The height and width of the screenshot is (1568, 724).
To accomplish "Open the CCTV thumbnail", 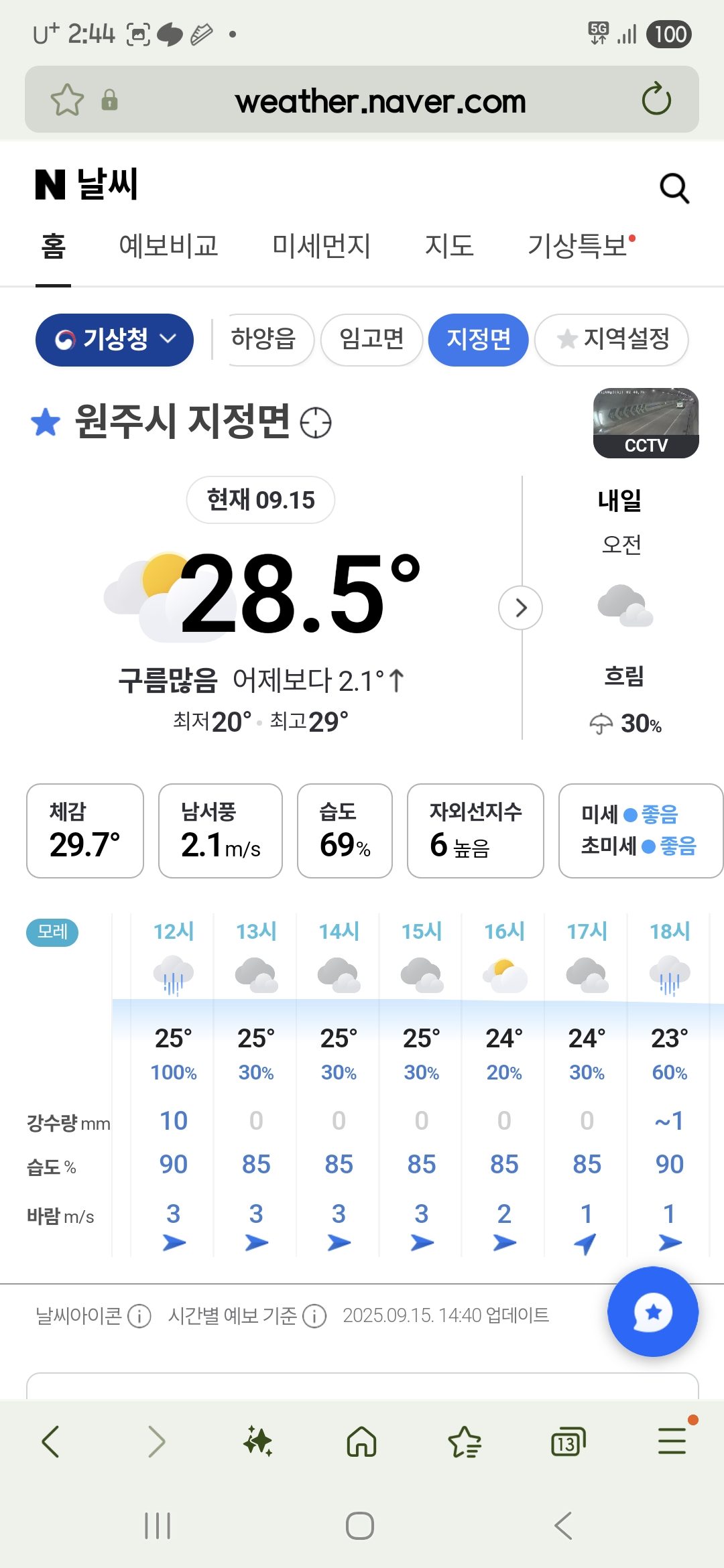I will (646, 423).
